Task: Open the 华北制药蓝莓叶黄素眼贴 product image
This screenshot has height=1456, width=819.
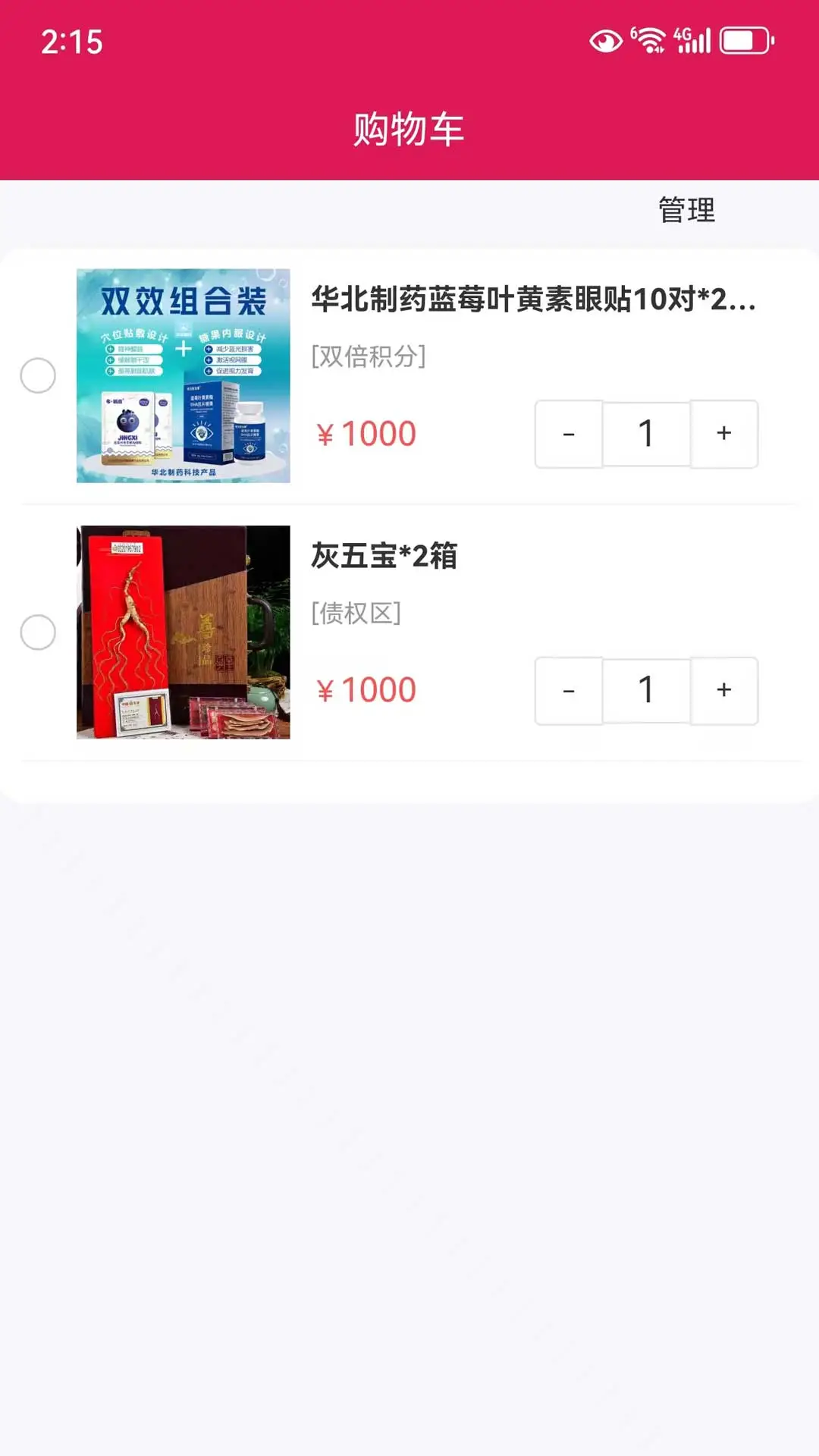Action: 184,375
